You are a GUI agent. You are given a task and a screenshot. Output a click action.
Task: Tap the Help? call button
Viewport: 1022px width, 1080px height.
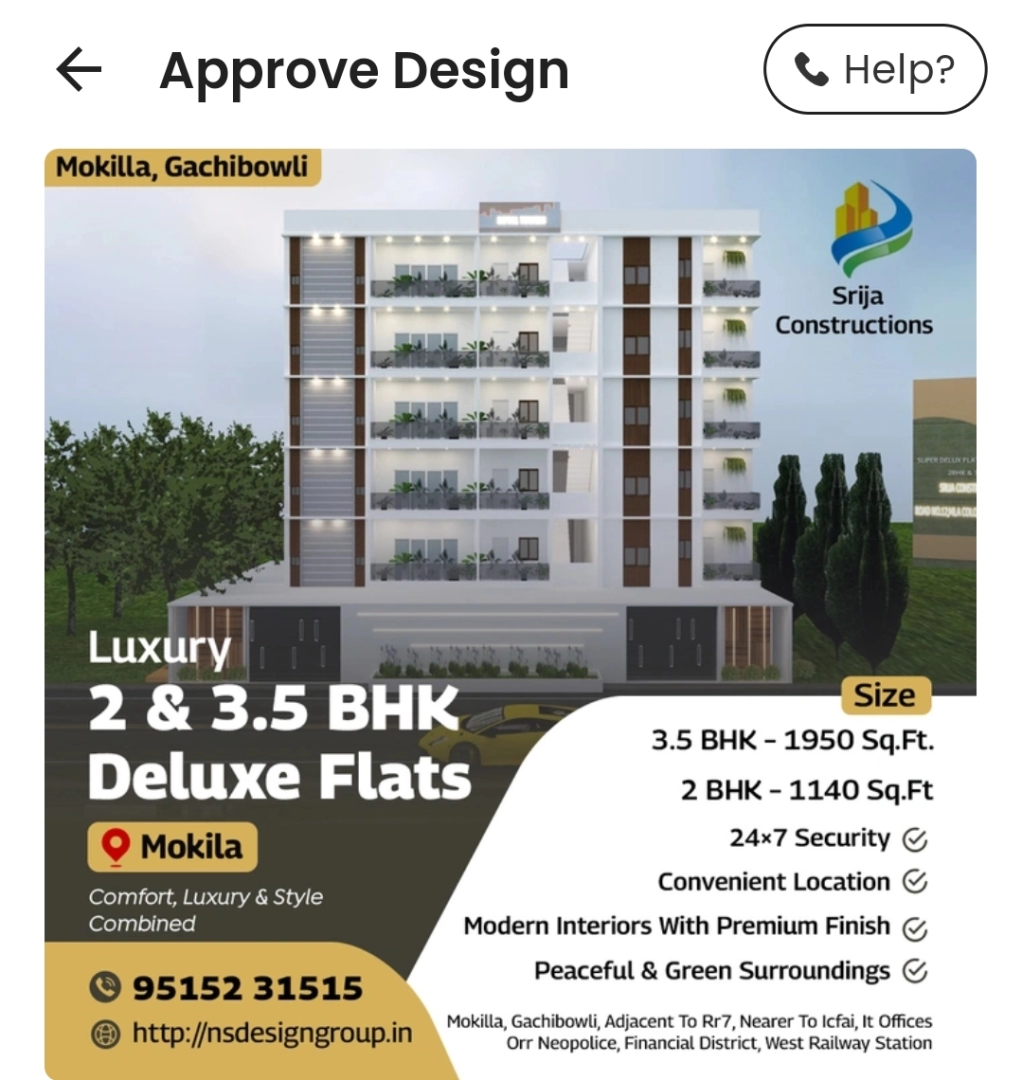point(875,70)
